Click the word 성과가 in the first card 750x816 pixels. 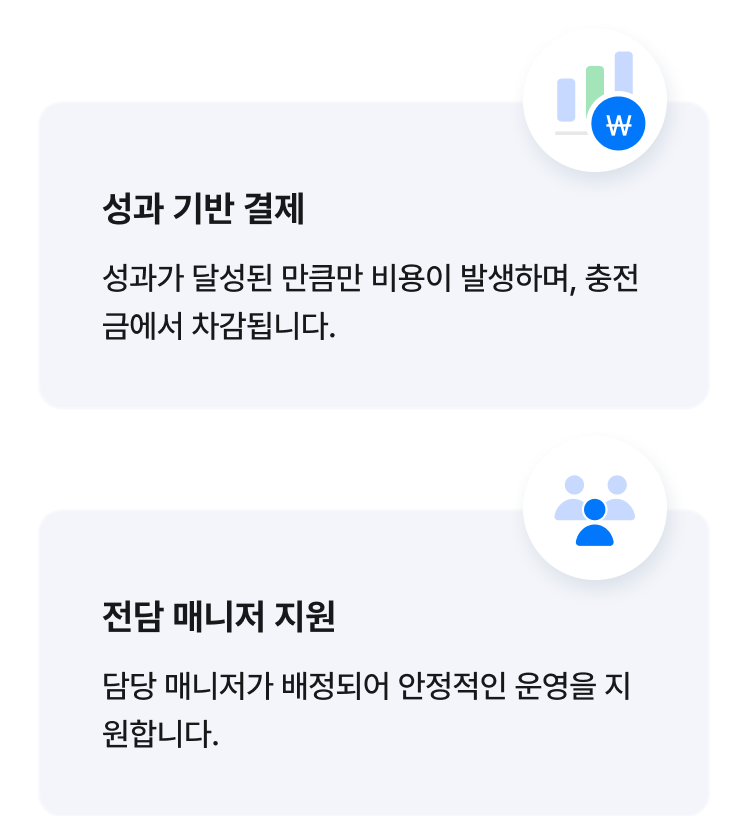138,277
